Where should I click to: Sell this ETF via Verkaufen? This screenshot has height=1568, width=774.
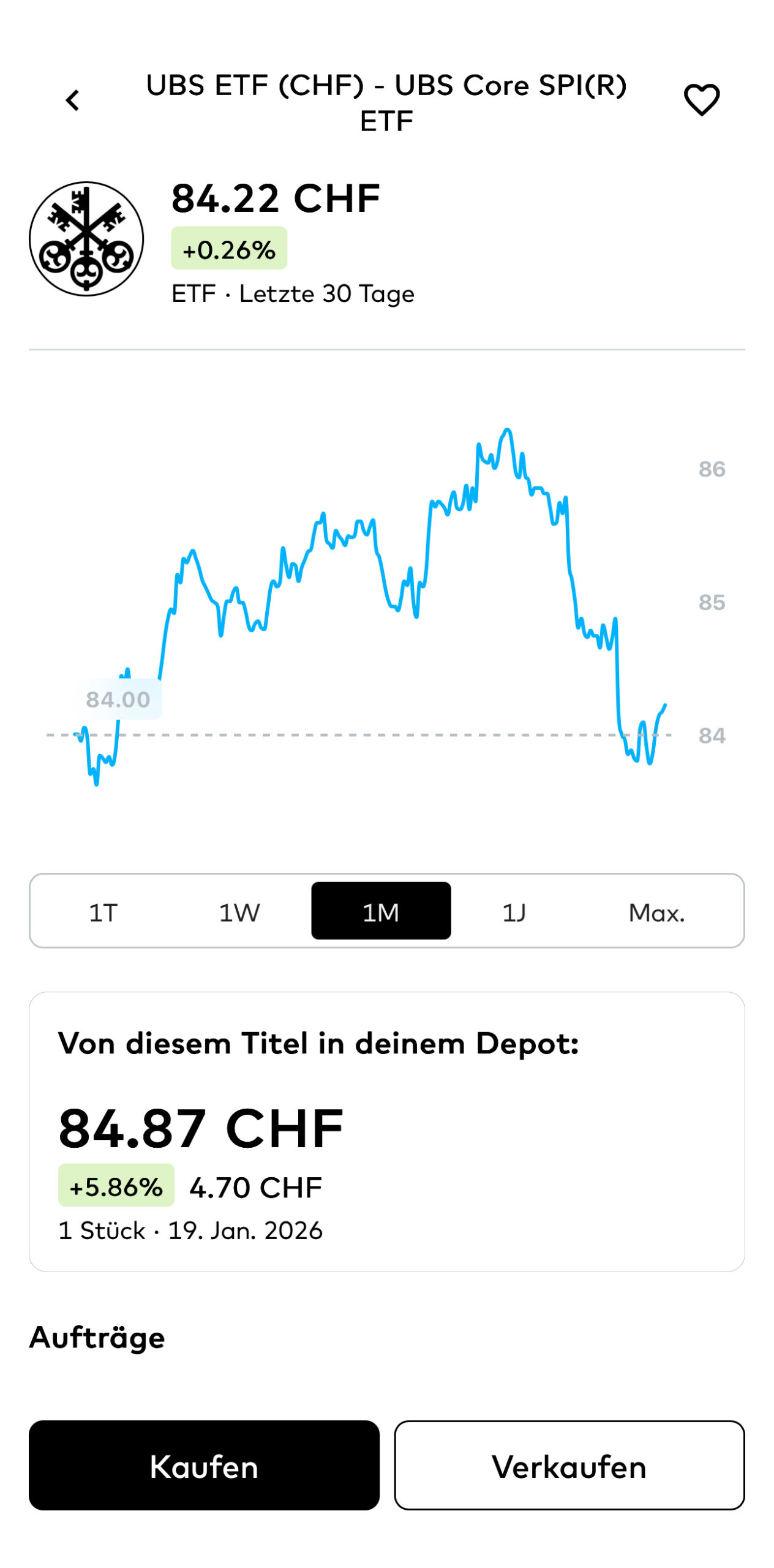[x=569, y=1465]
